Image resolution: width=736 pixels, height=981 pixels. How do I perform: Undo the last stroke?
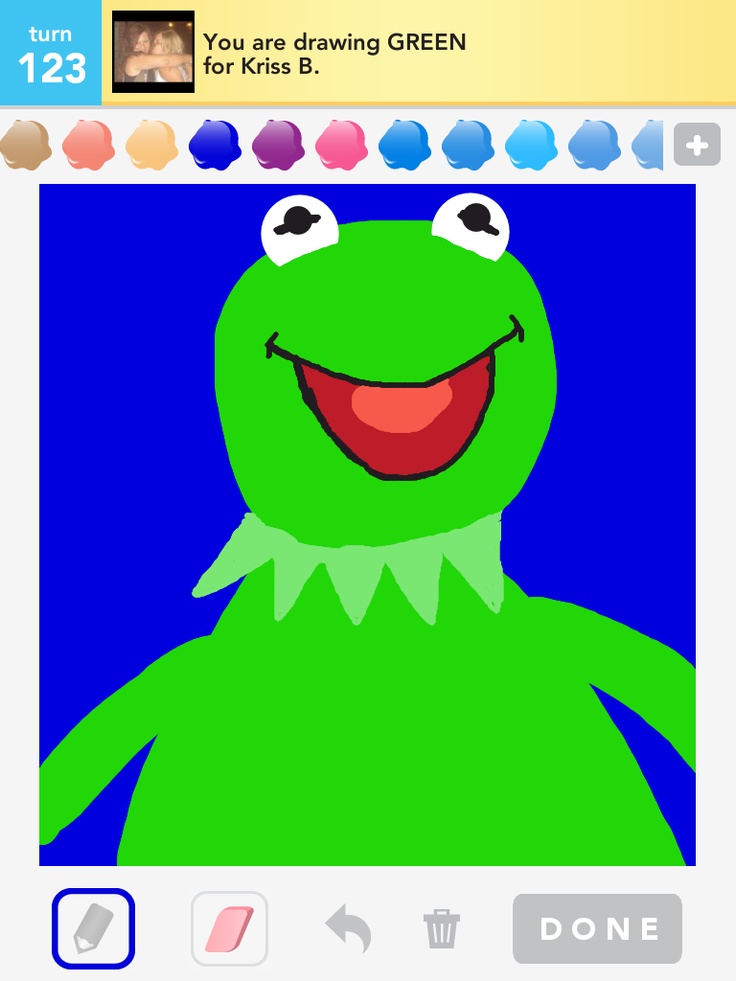coord(349,929)
